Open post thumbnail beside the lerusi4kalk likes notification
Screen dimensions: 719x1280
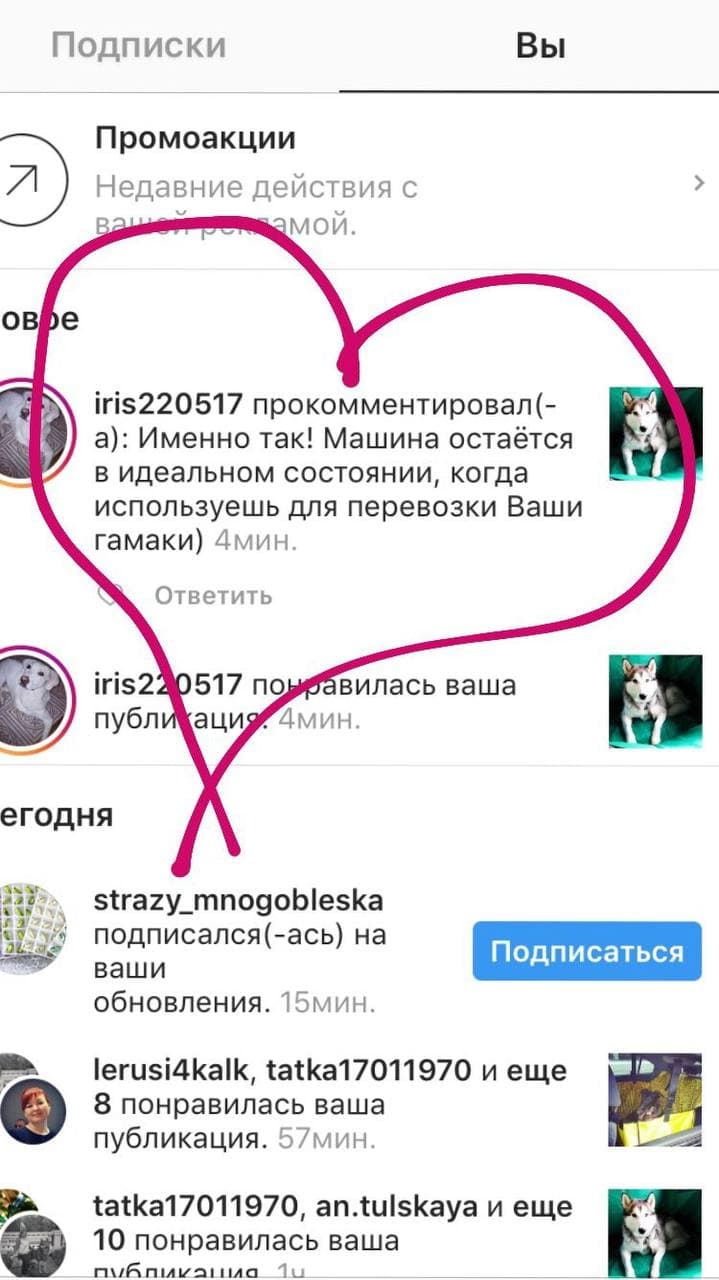tap(655, 1099)
